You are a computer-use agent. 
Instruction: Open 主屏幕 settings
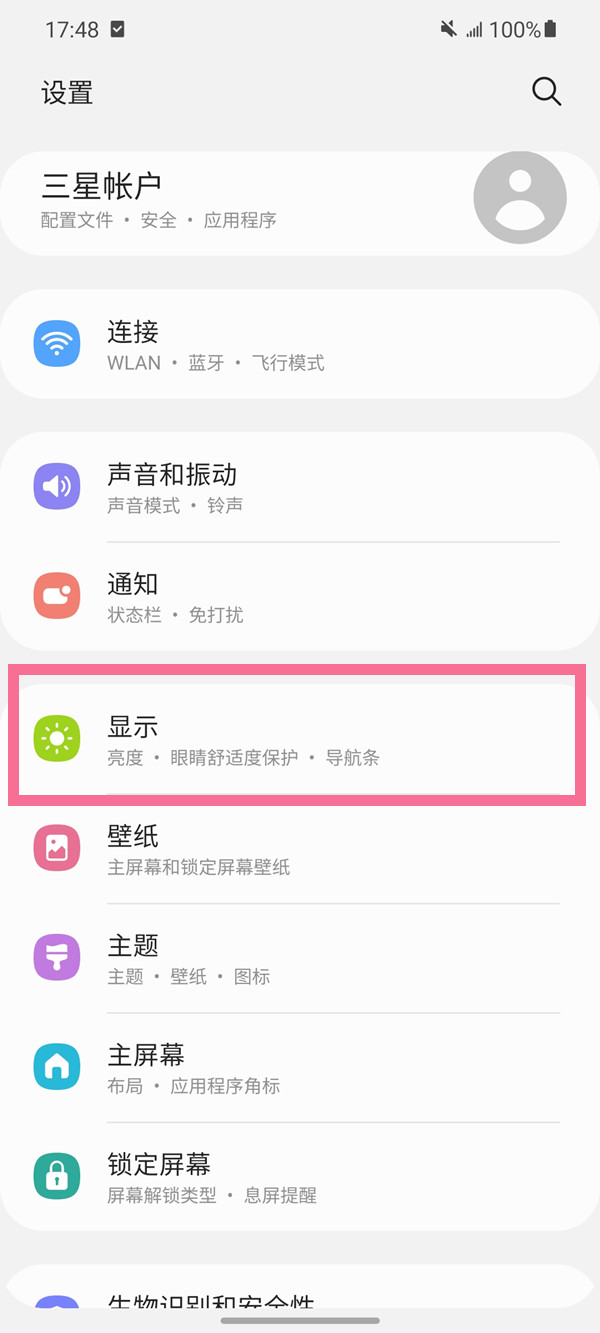click(x=300, y=1068)
